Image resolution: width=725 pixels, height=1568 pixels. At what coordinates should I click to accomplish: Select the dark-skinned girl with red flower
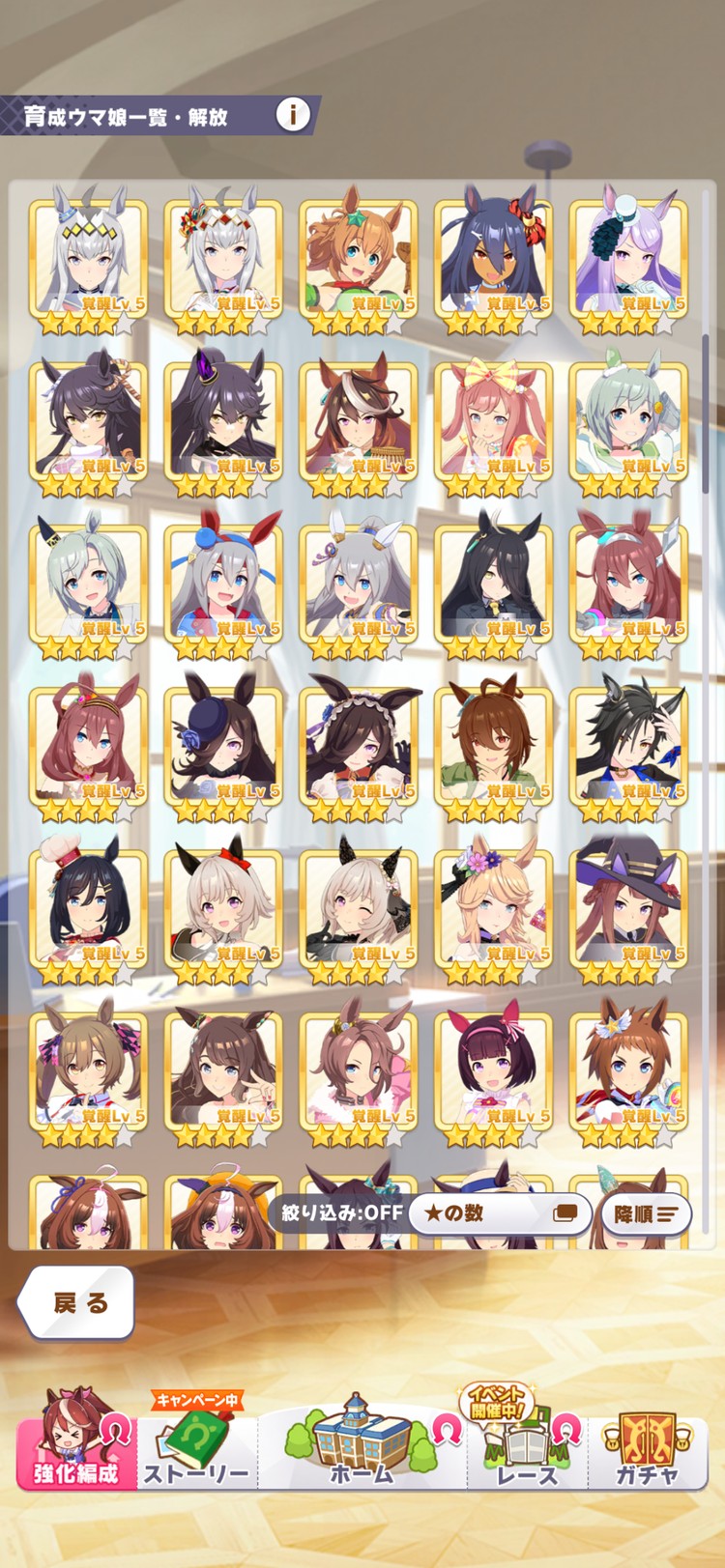click(494, 258)
